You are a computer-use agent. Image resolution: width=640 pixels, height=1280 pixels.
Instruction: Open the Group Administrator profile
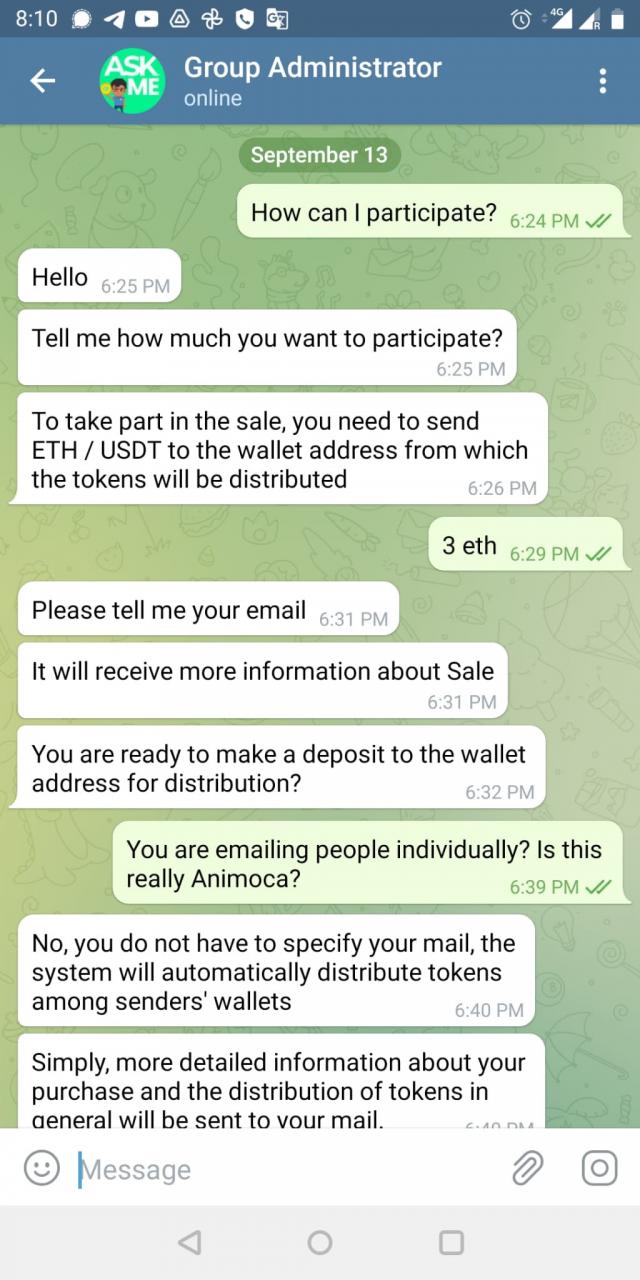tap(311, 81)
